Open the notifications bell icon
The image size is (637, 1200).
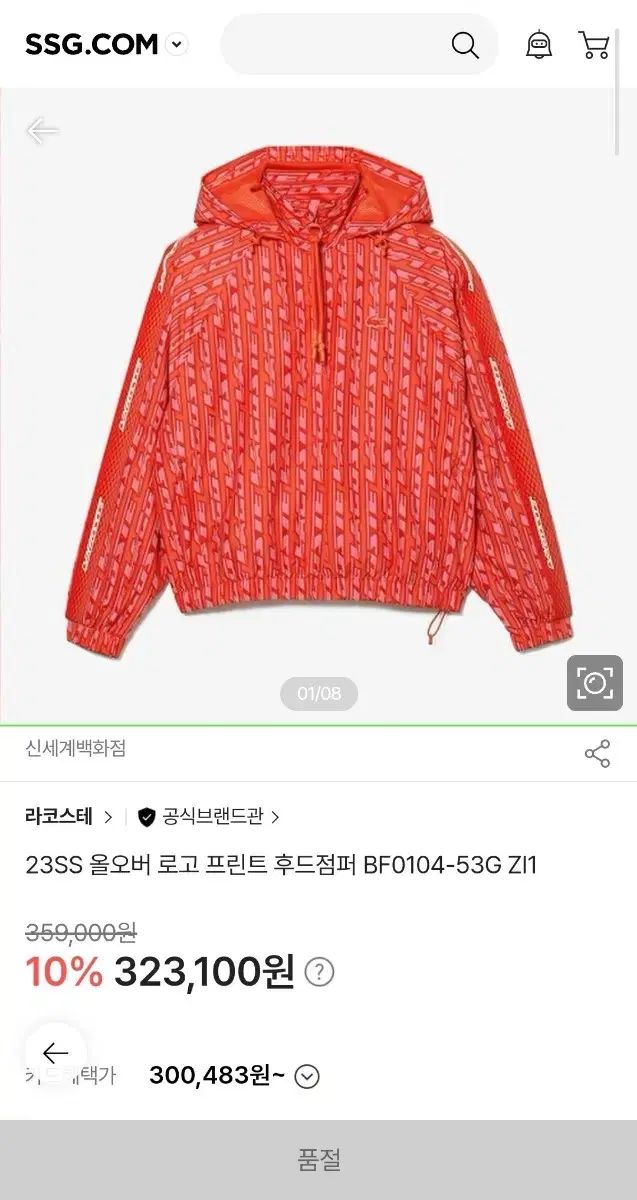click(x=539, y=45)
